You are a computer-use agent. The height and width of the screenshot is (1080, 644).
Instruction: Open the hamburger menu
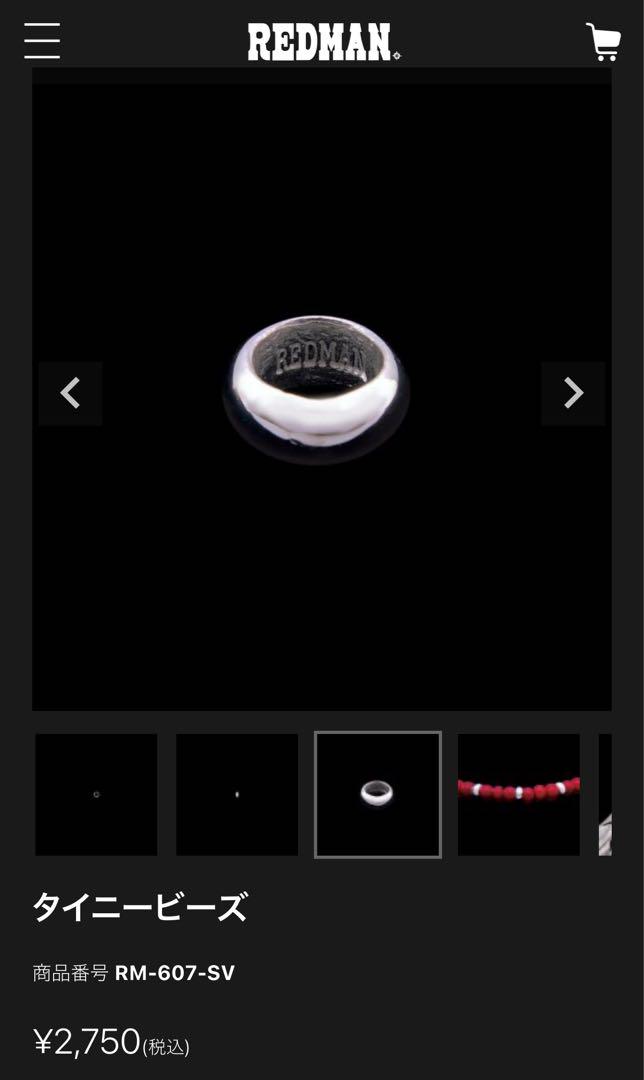pyautogui.click(x=42, y=42)
